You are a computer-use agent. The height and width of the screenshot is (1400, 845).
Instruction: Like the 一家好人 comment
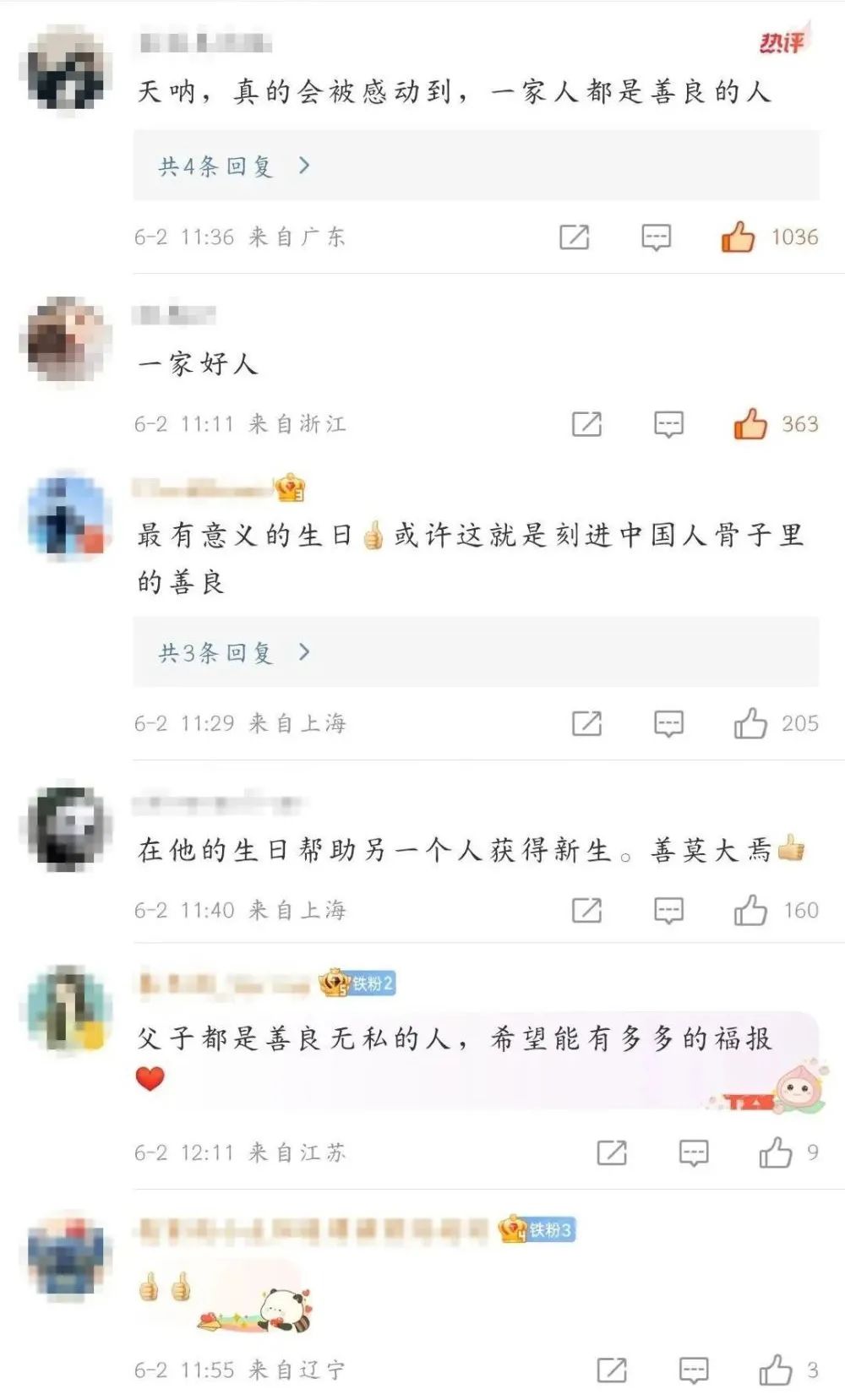click(750, 424)
